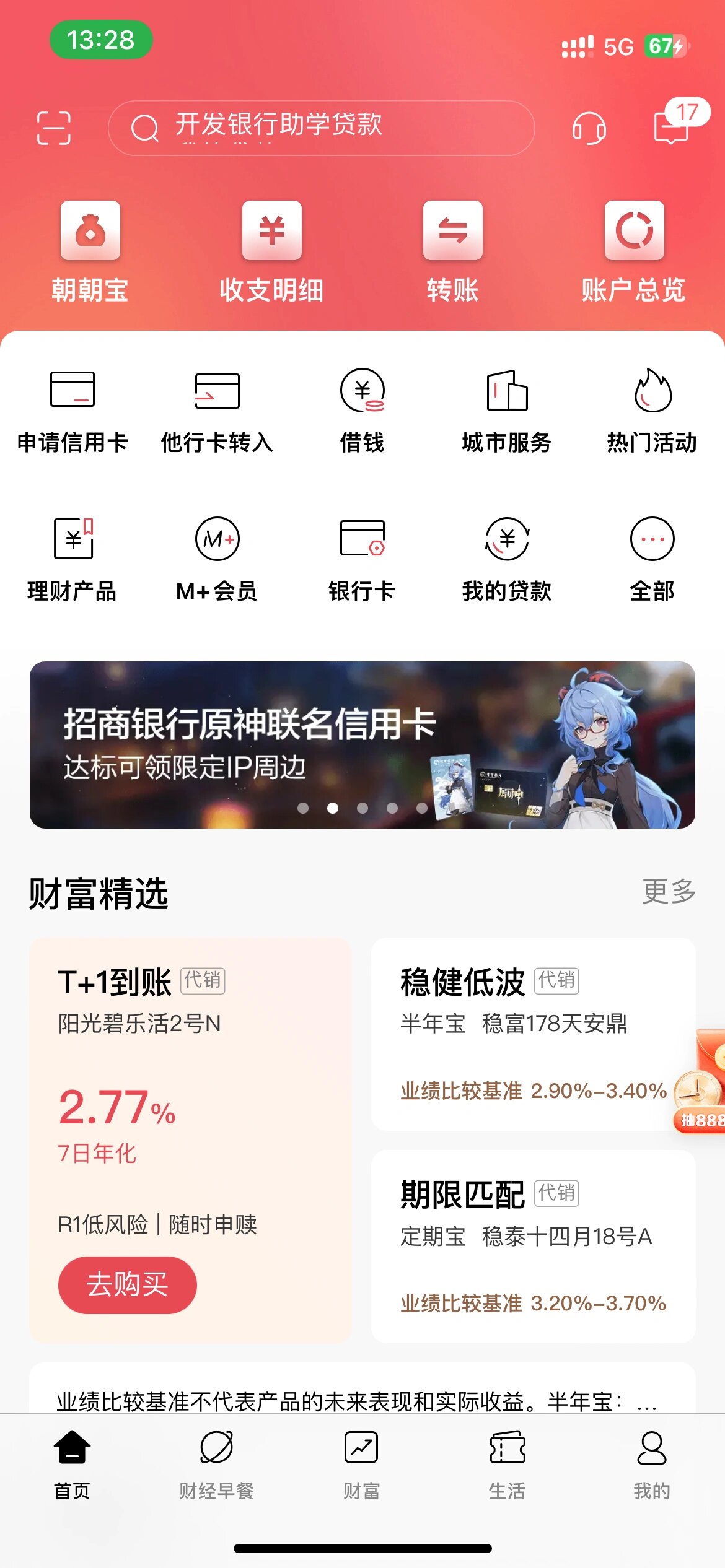
Task: Open 银行卡 bank card management
Action: click(x=362, y=557)
